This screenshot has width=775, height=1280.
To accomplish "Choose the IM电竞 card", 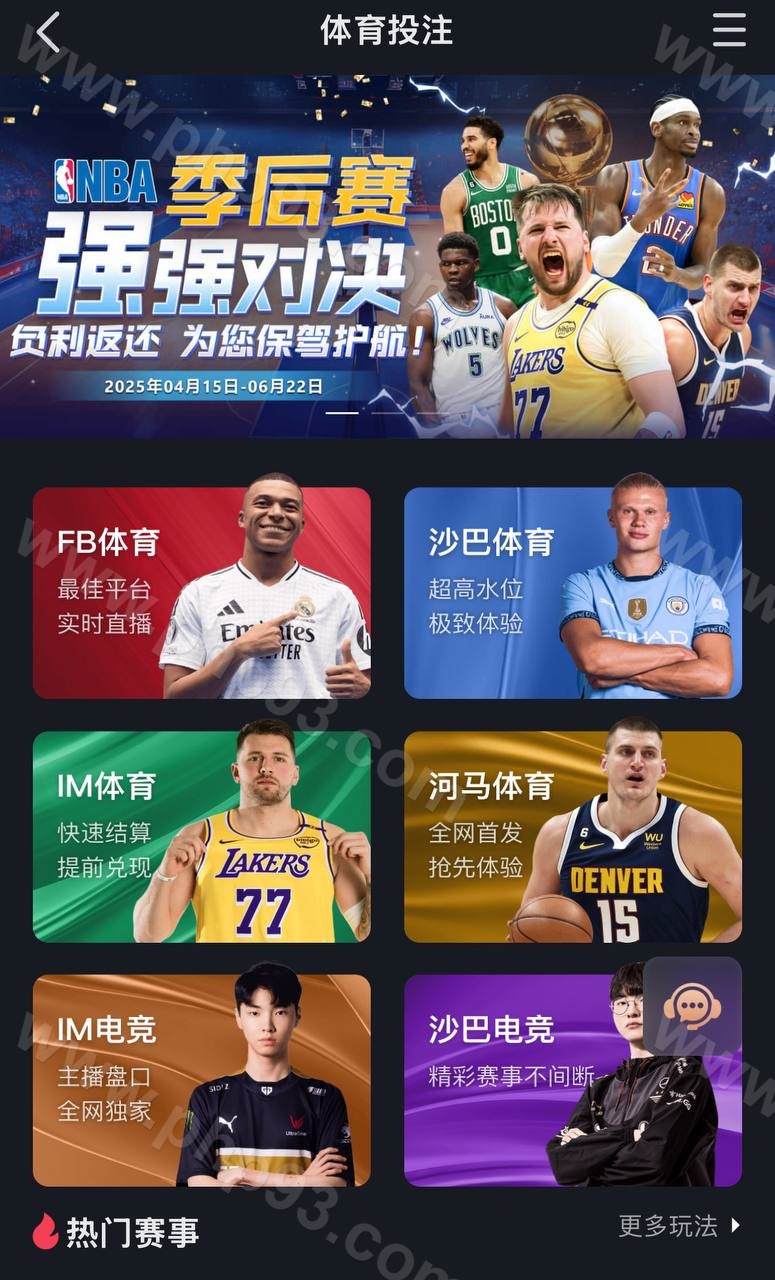I will pyautogui.click(x=201, y=1080).
